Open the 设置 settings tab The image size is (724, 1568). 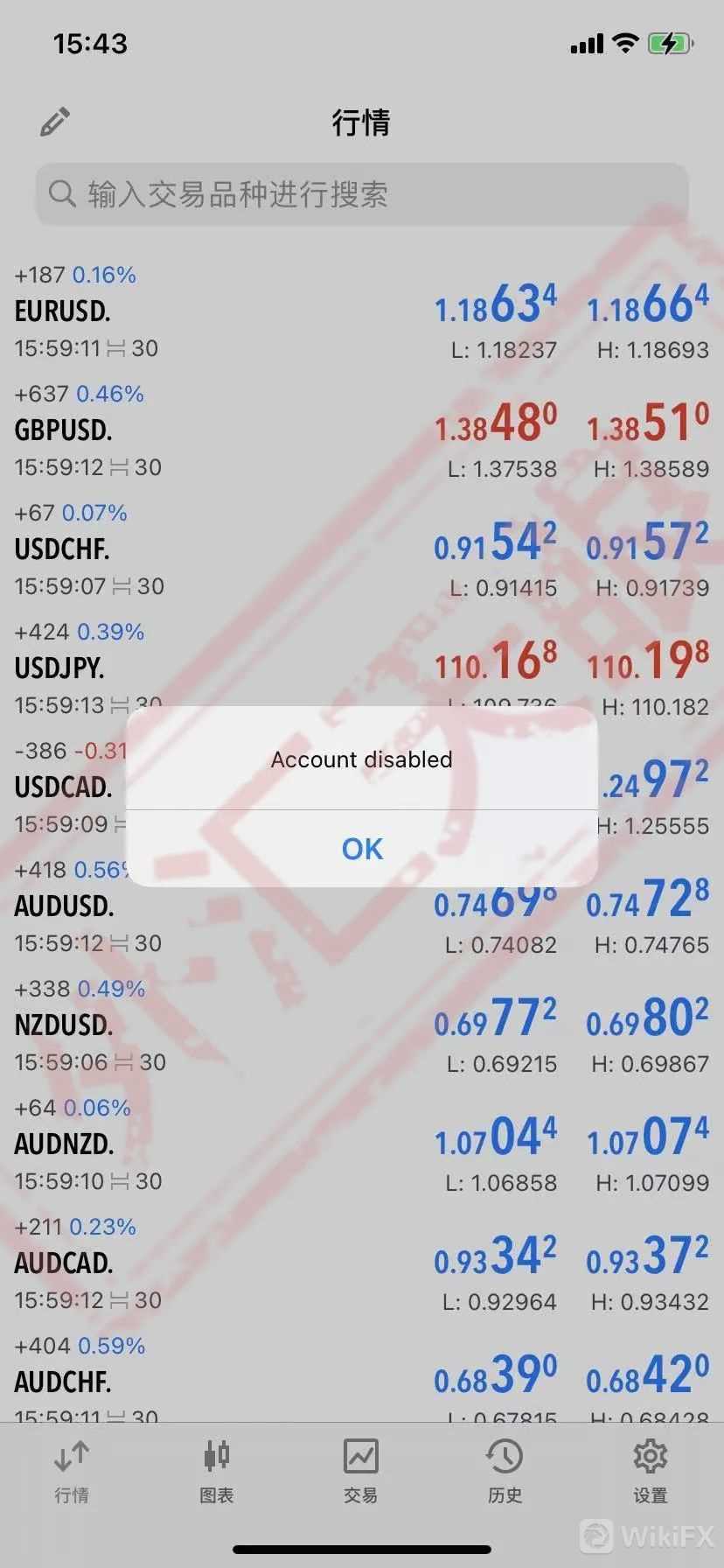[x=650, y=1471]
